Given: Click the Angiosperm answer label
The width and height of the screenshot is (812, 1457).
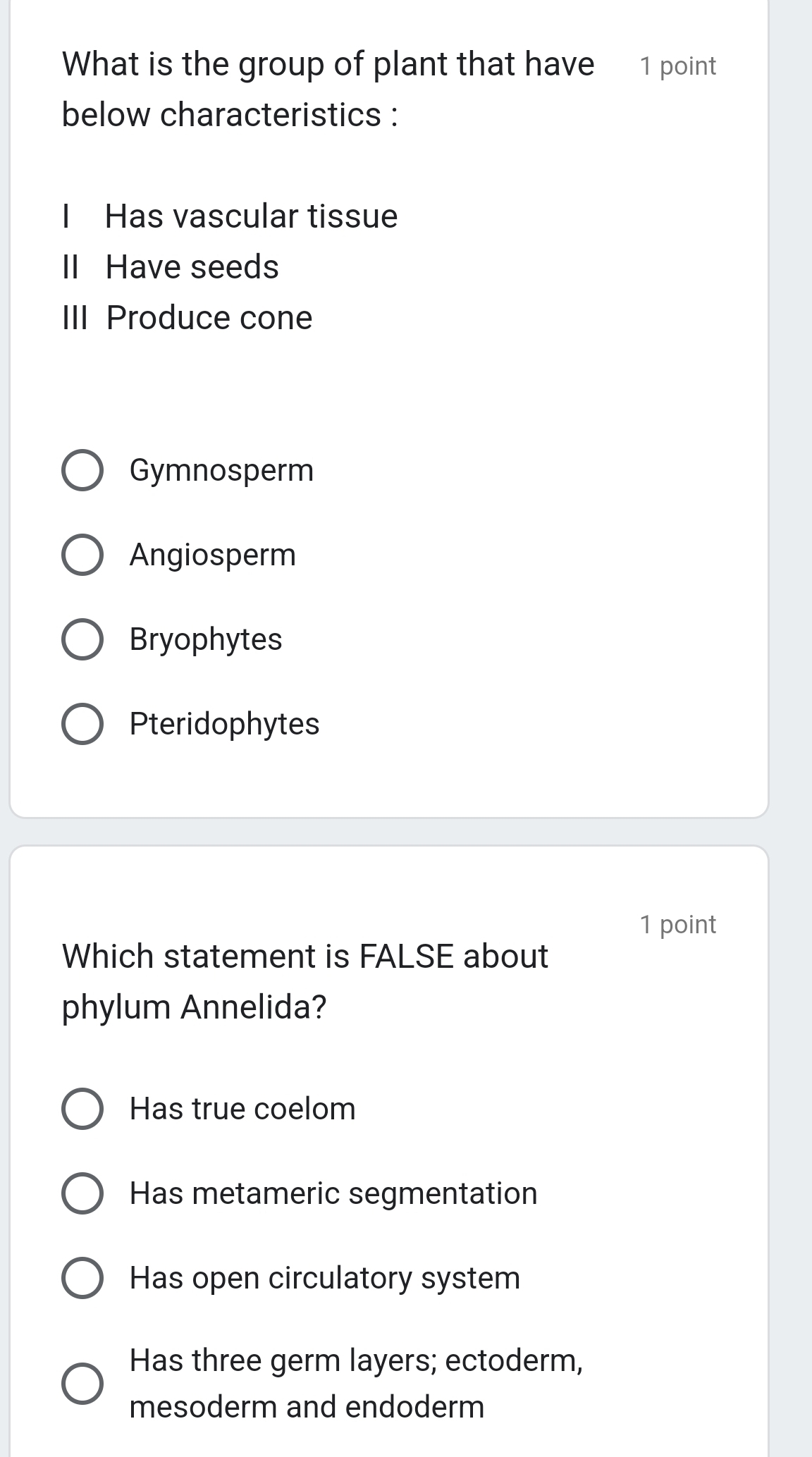Looking at the screenshot, I should (211, 555).
